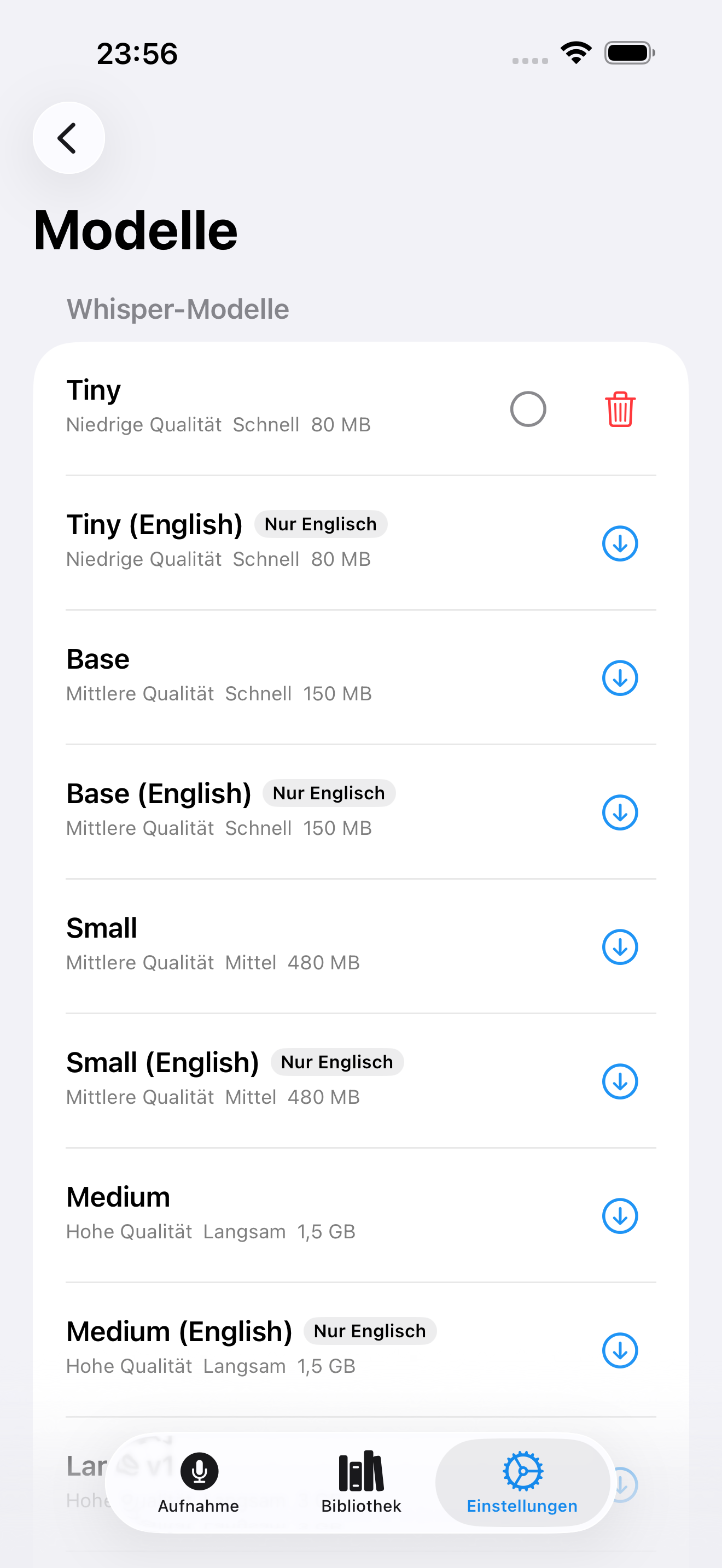Switch to the Aufnahme tab

199,1483
